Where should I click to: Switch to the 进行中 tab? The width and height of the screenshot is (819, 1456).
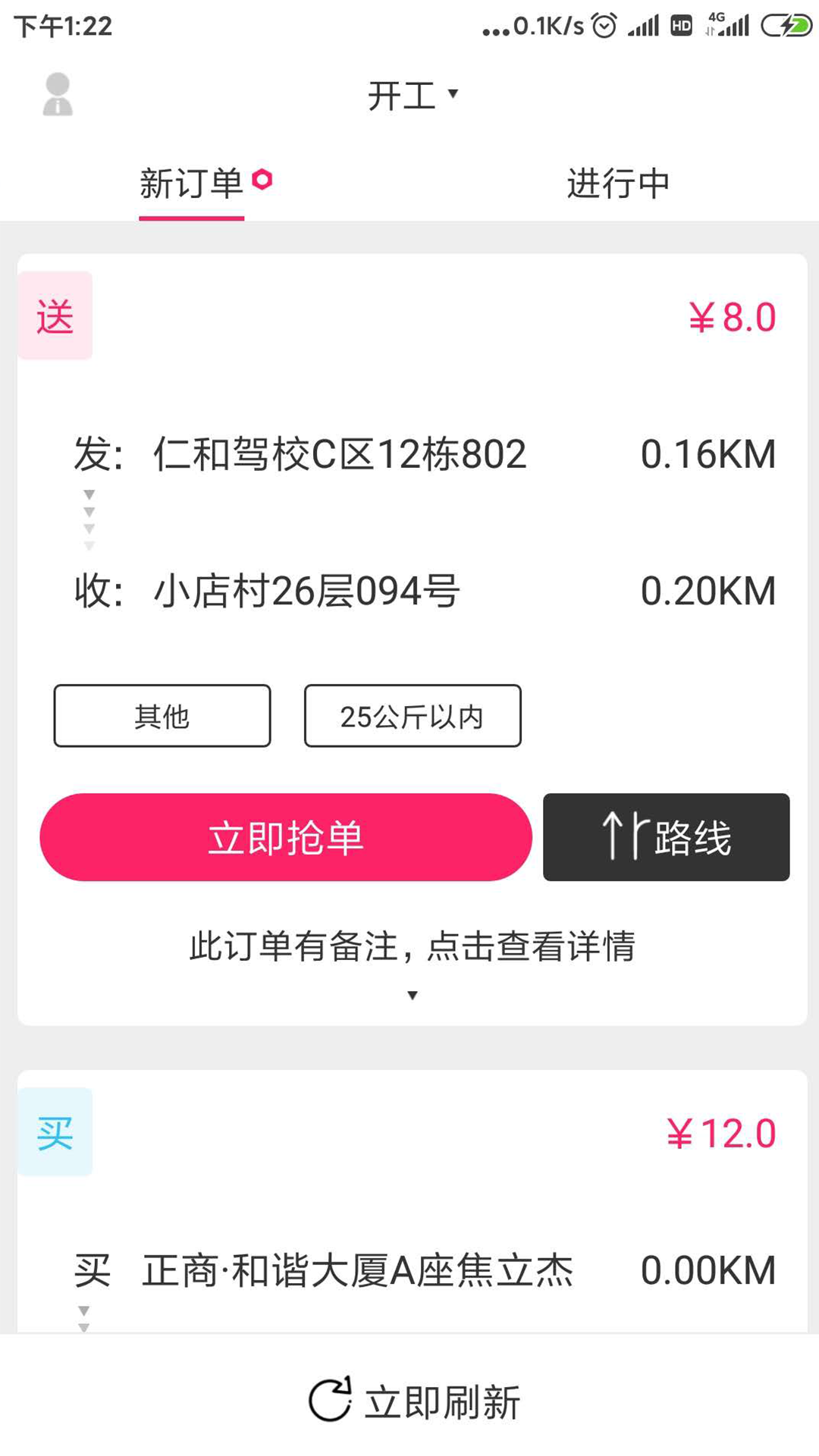pos(619,180)
